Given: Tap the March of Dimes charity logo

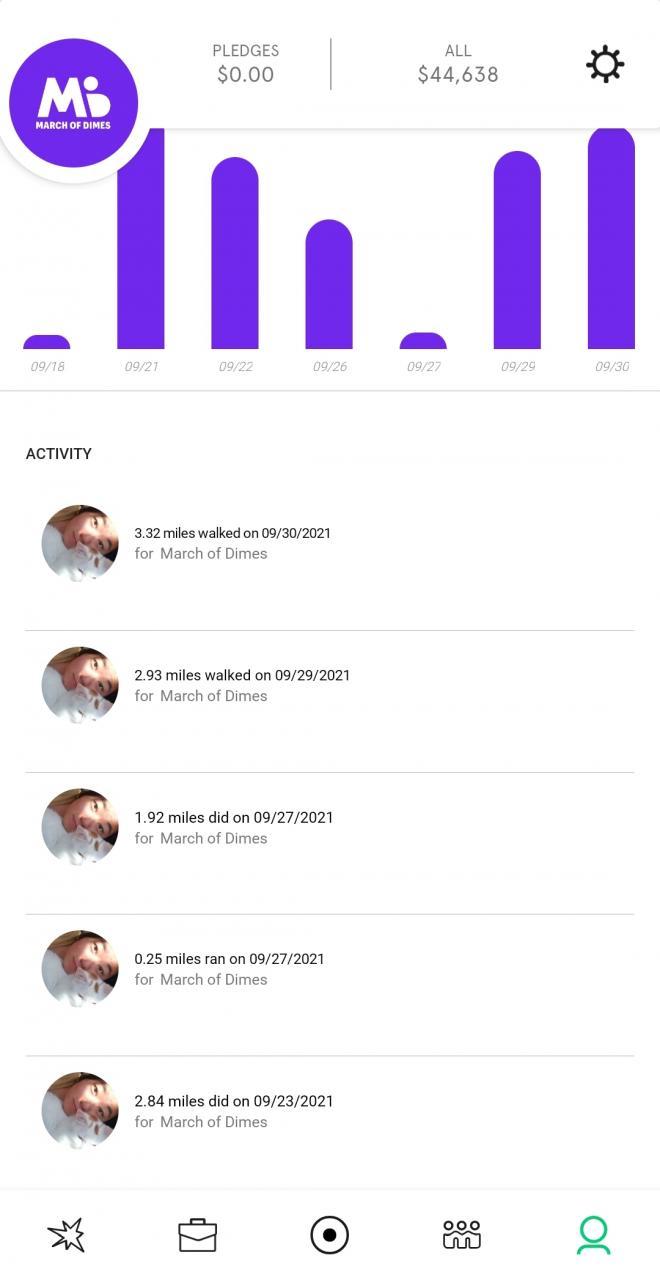Looking at the screenshot, I should [x=73, y=103].
